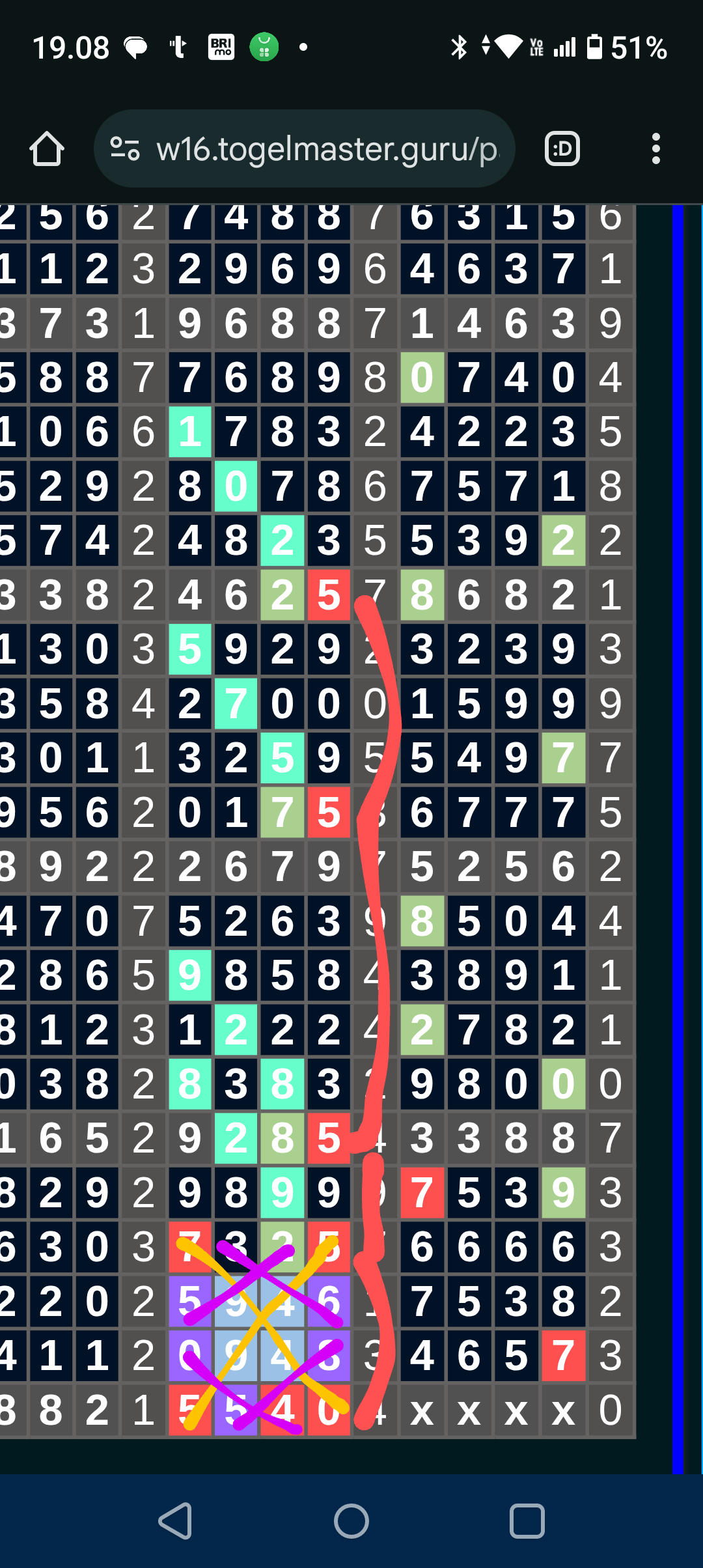Tap the URL address bar
The width and height of the screenshot is (703, 1568).
pyautogui.click(x=325, y=149)
